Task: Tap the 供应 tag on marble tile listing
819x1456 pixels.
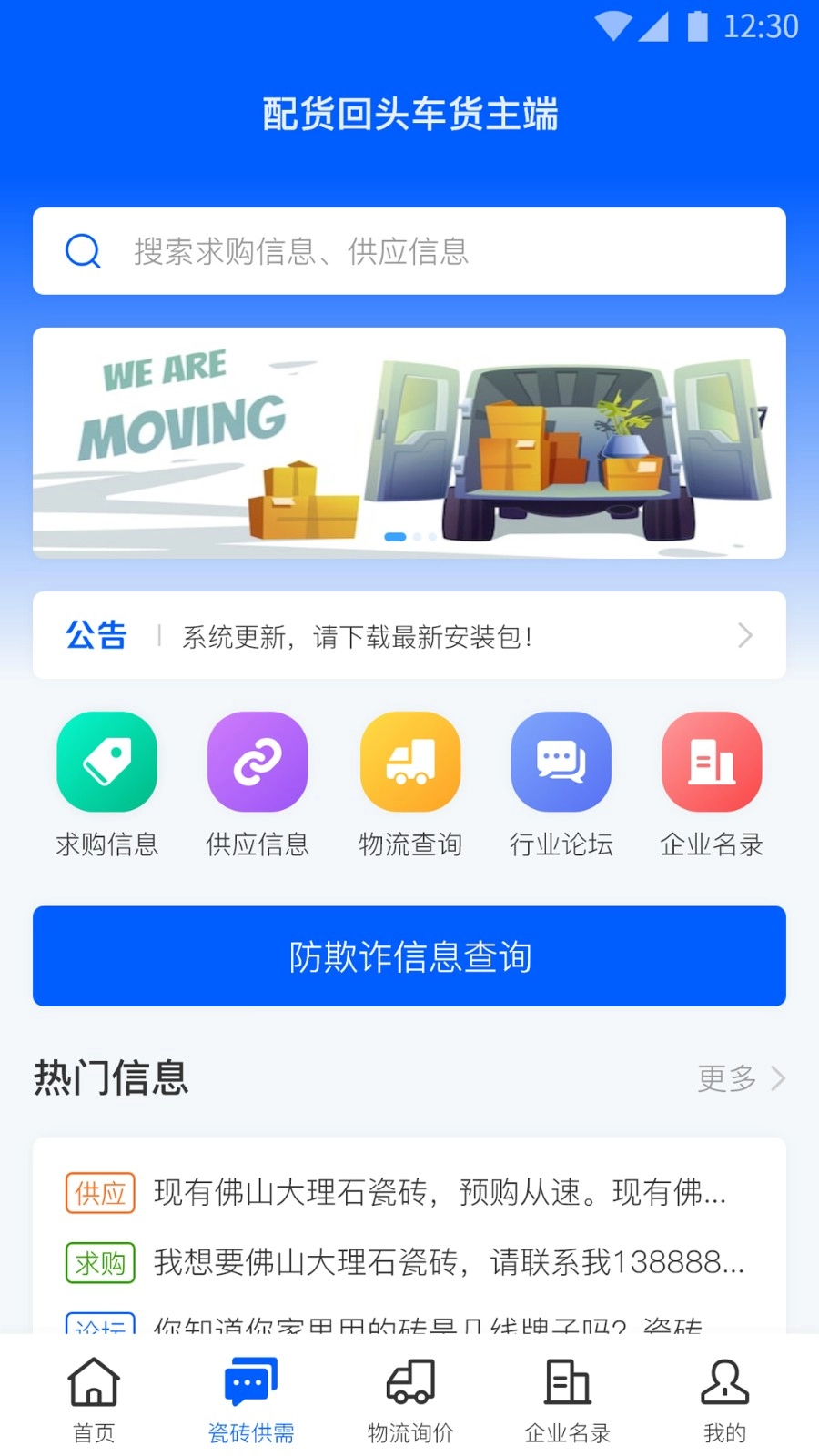Action: click(x=99, y=1193)
